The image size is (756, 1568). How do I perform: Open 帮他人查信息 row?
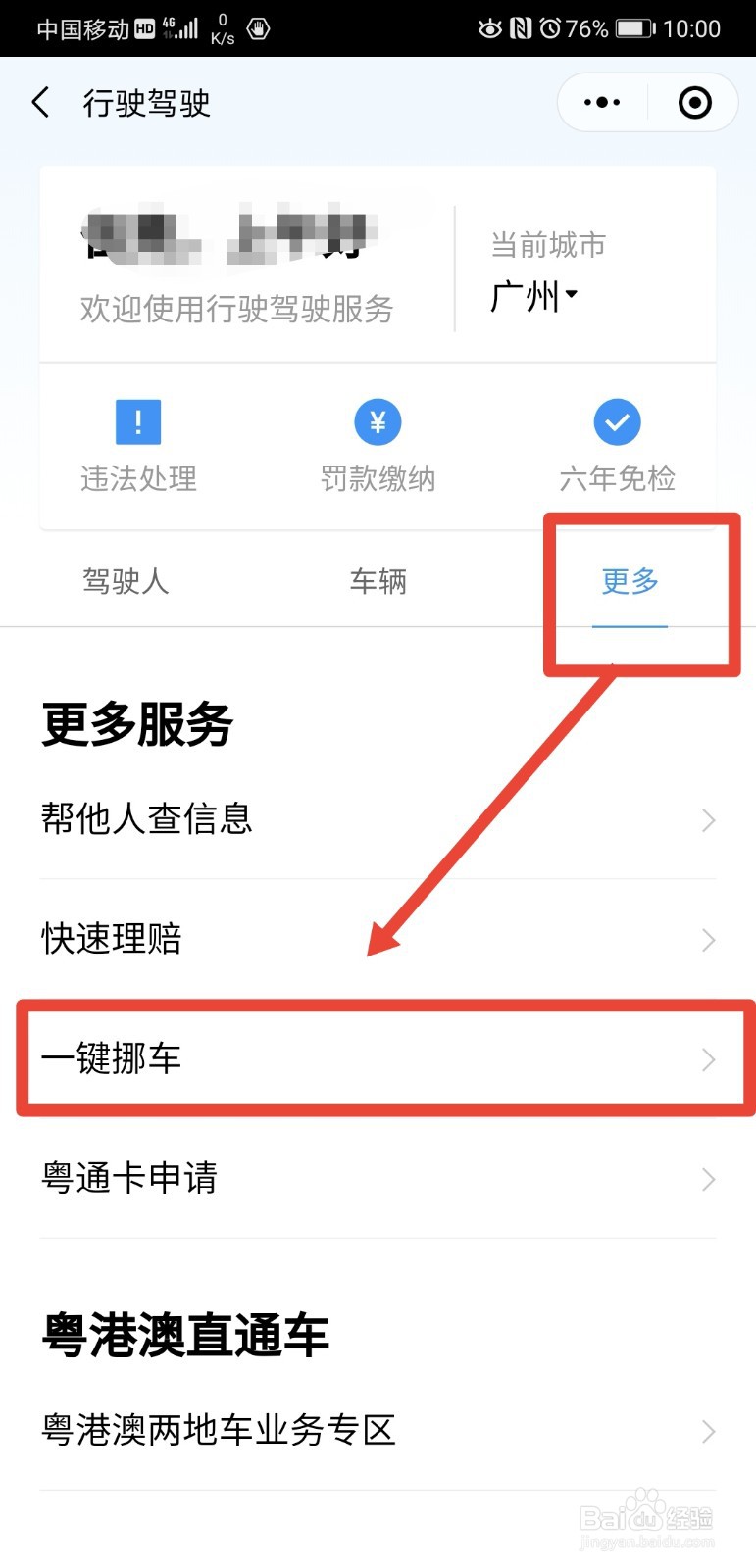tap(378, 819)
